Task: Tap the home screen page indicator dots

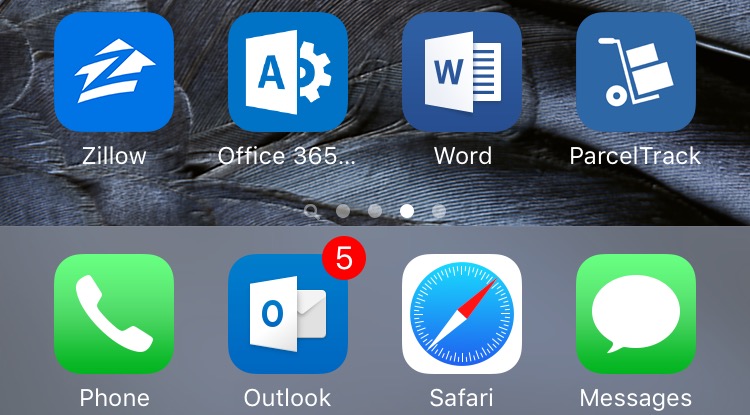Action: click(x=375, y=211)
